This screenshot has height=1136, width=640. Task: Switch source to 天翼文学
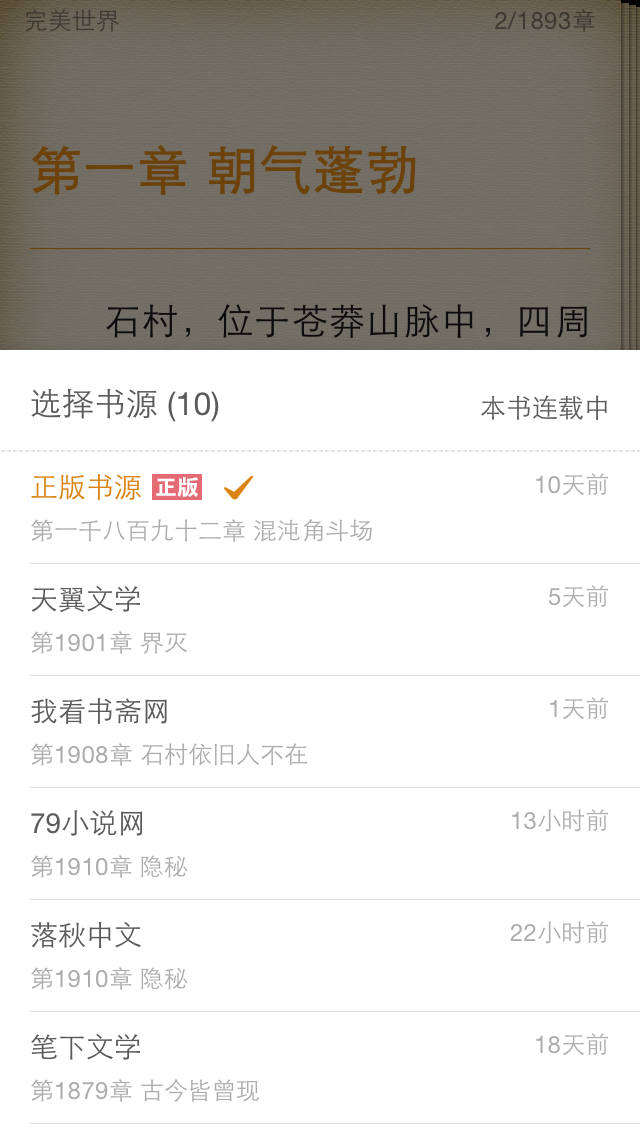click(320, 620)
